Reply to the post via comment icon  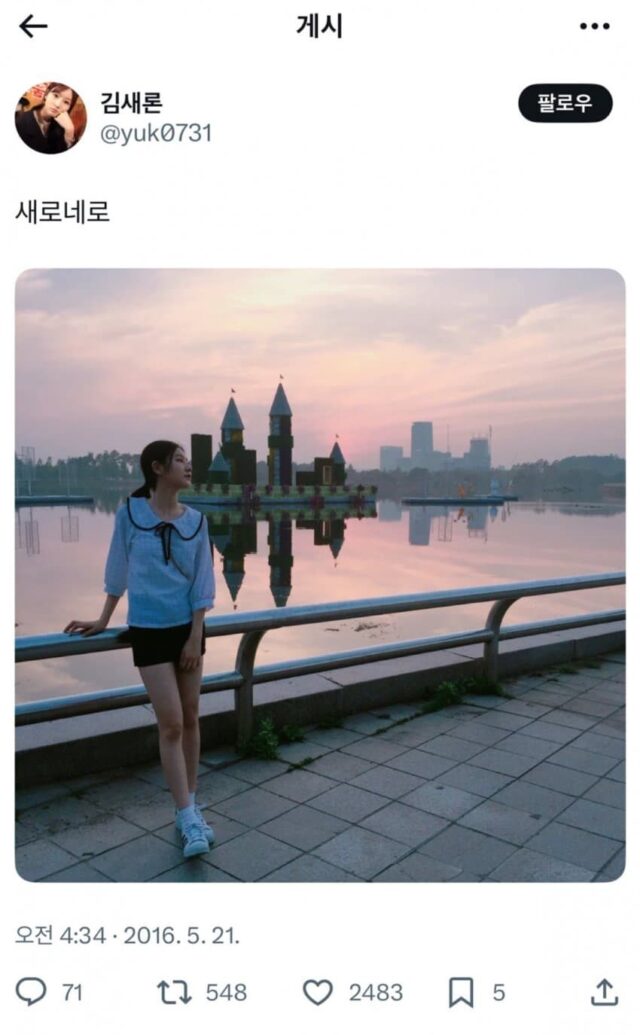(32, 991)
